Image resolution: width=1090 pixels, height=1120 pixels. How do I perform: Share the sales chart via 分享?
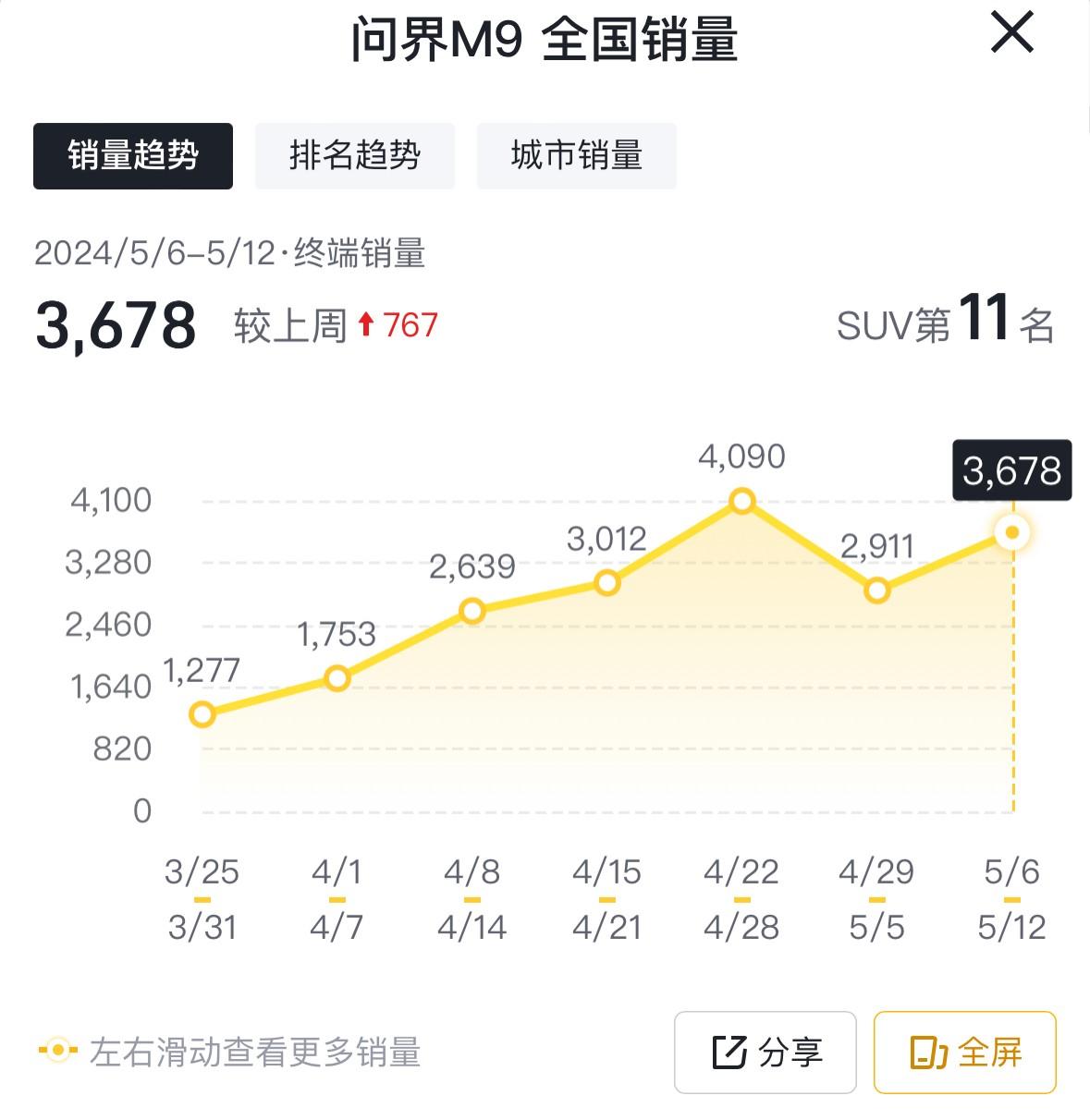tap(765, 1052)
